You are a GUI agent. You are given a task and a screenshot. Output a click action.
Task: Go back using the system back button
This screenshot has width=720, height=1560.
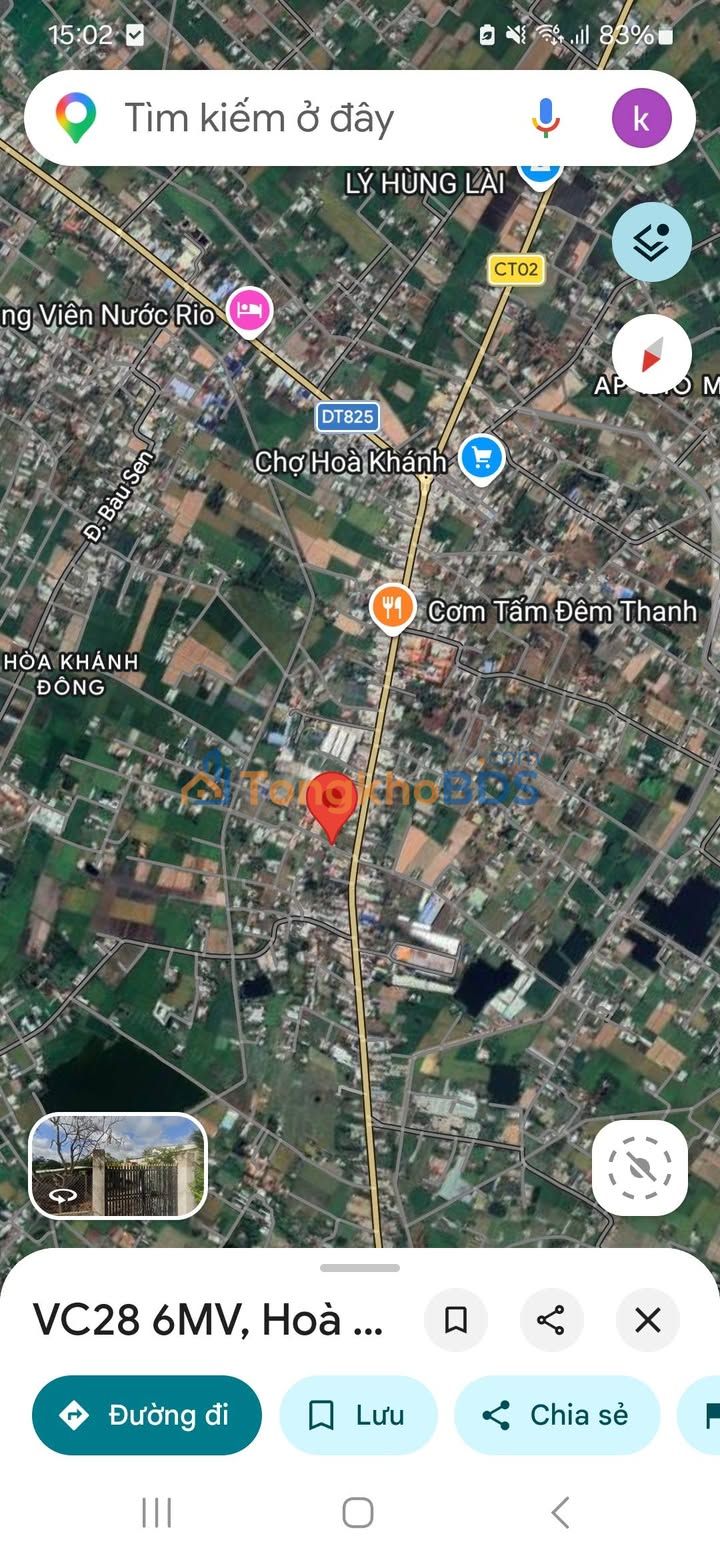[x=560, y=1512]
